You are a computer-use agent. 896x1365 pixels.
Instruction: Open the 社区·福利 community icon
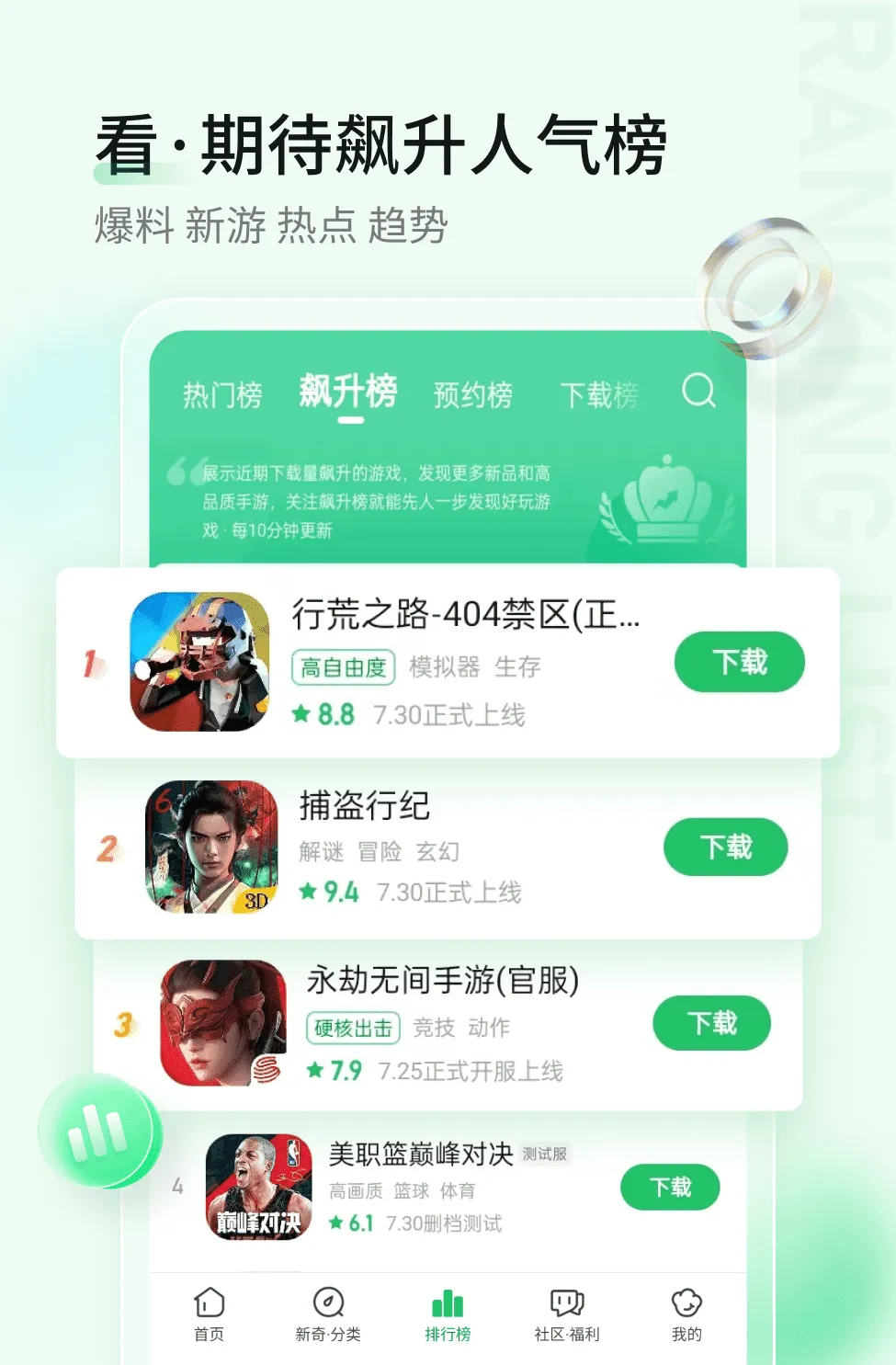(x=567, y=1303)
